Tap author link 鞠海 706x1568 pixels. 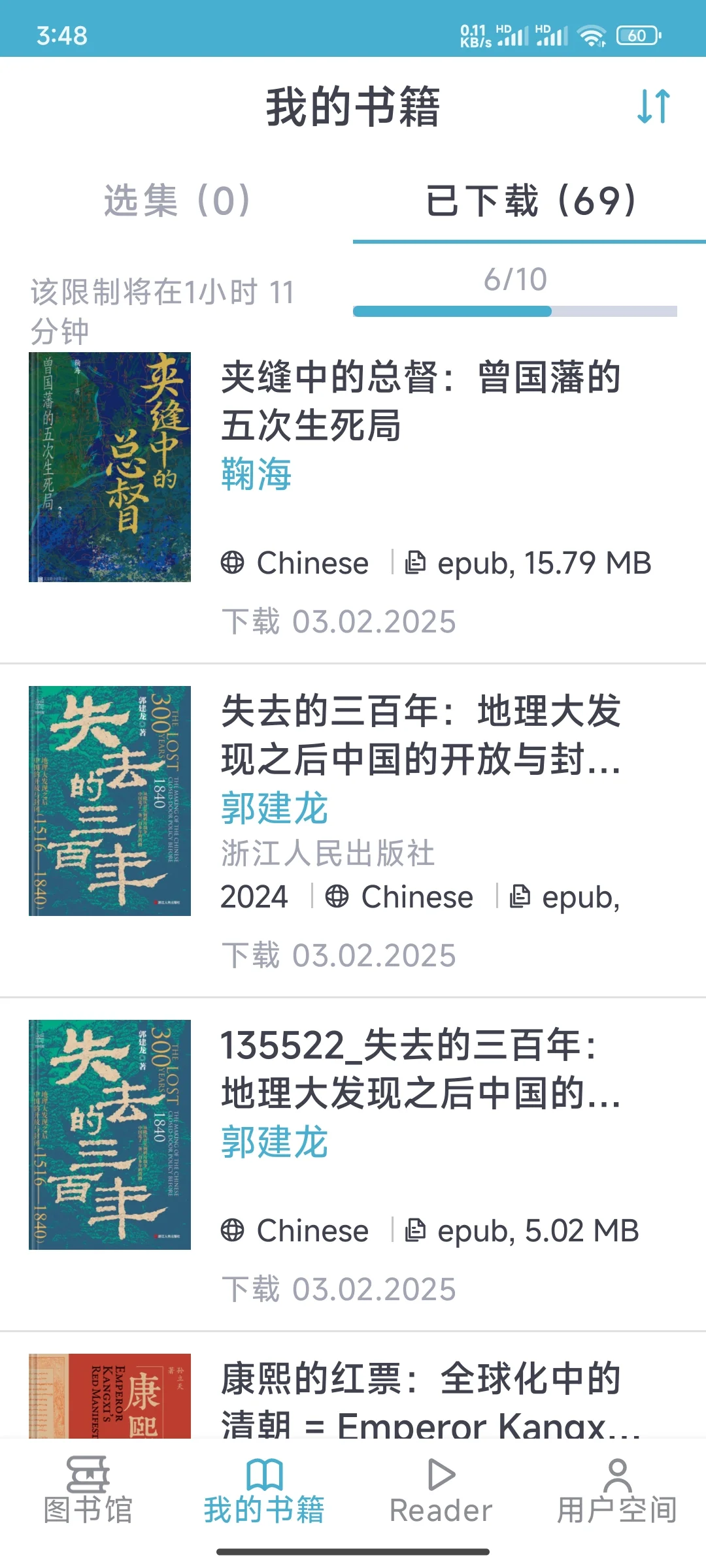click(256, 474)
